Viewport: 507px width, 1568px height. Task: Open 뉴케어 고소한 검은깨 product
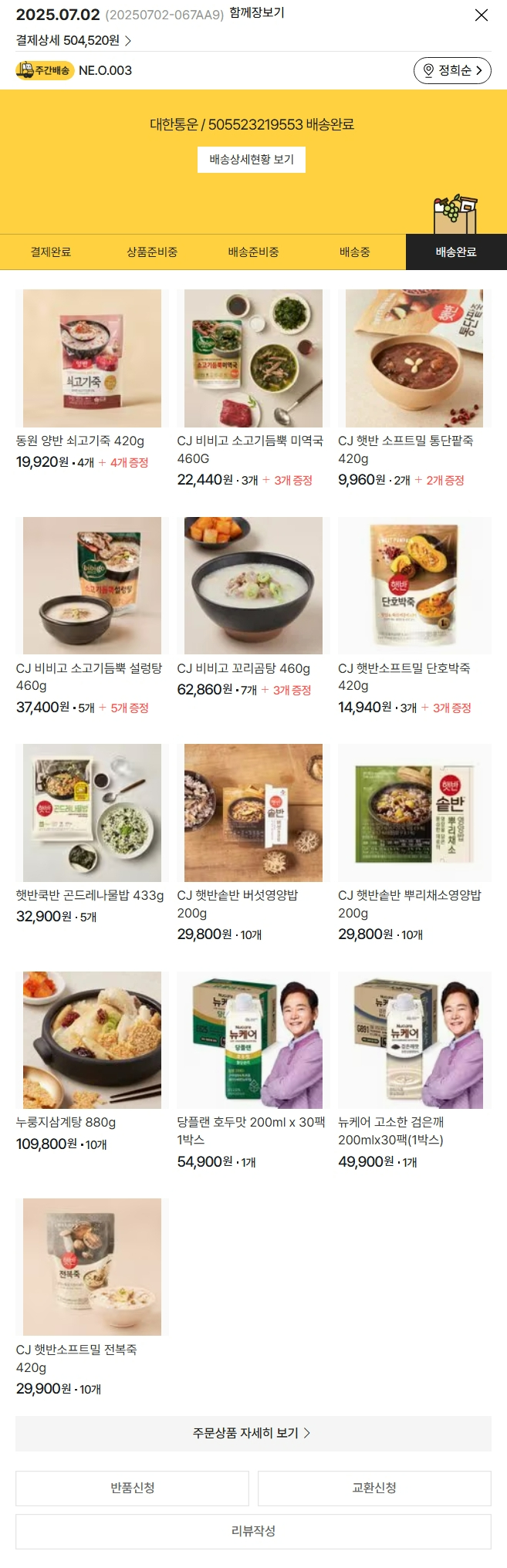click(414, 1040)
